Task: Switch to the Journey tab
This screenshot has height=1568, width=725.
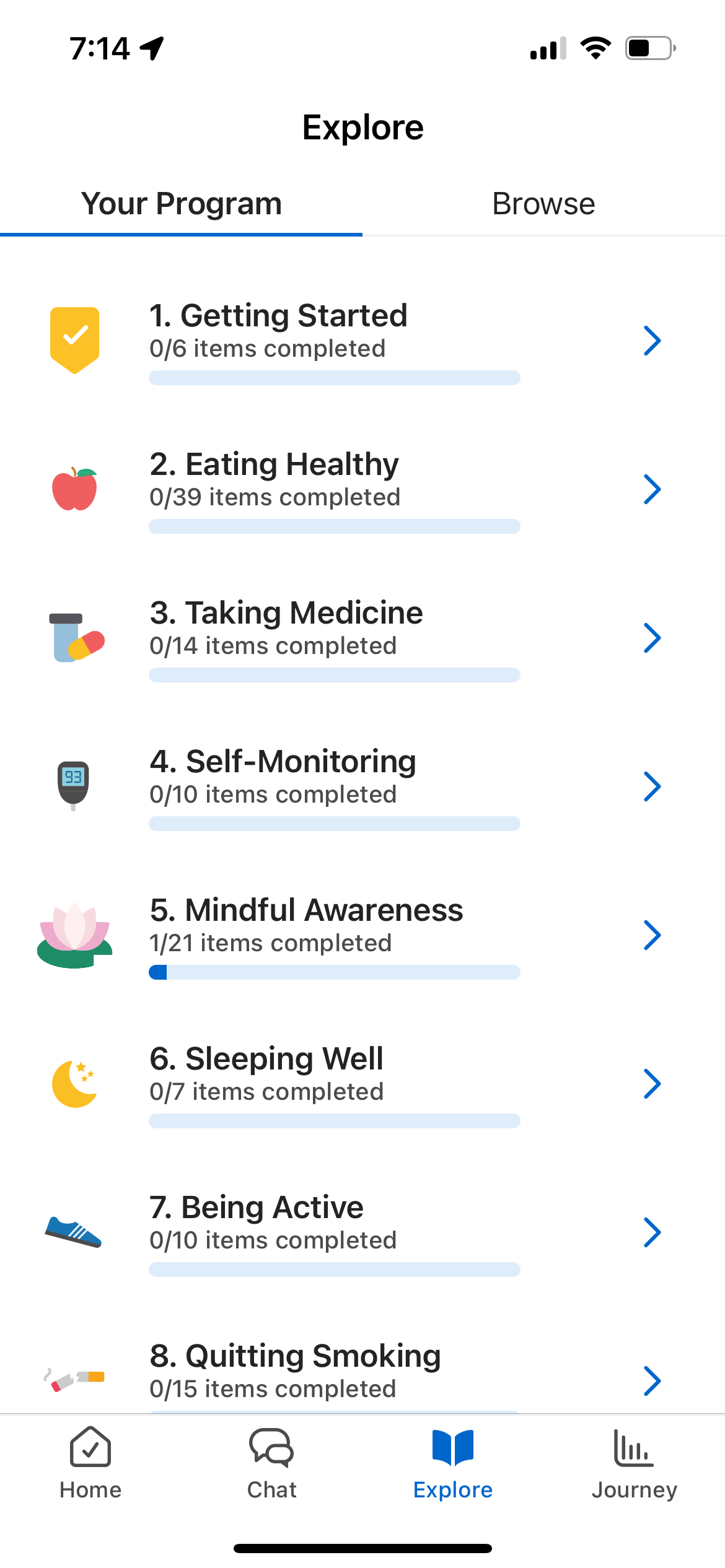Action: point(634,1464)
